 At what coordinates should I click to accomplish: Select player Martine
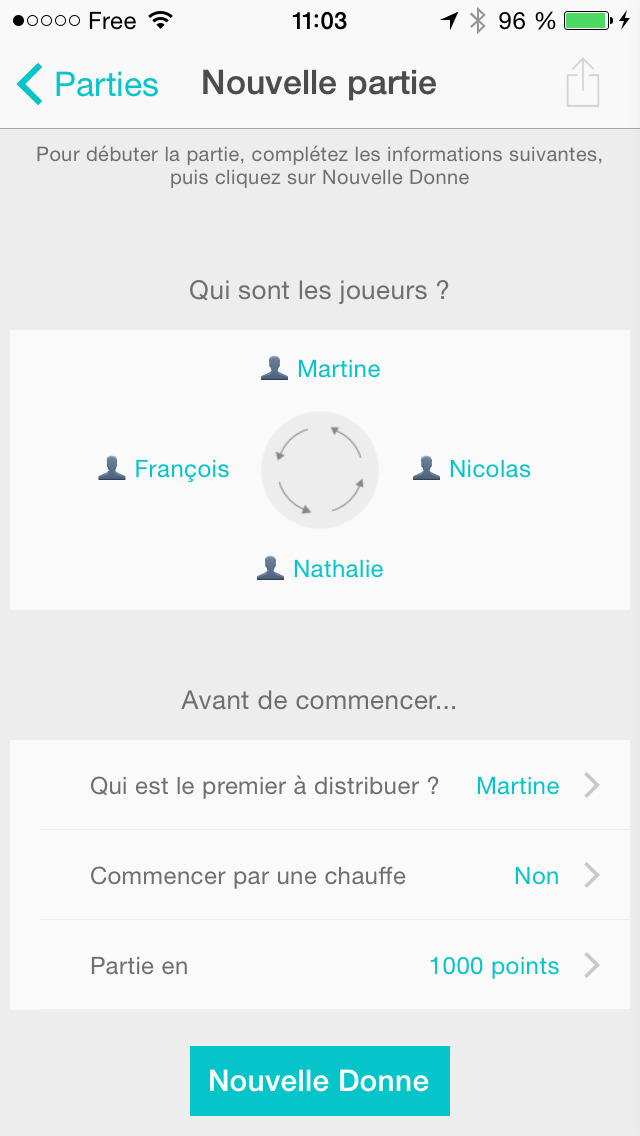[320, 369]
